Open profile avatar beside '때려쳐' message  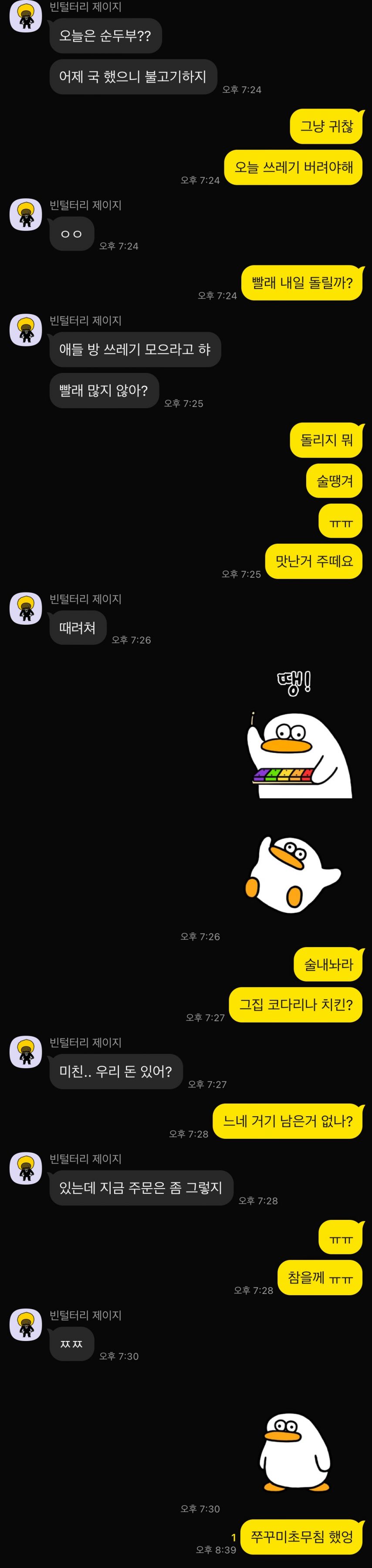(26, 608)
